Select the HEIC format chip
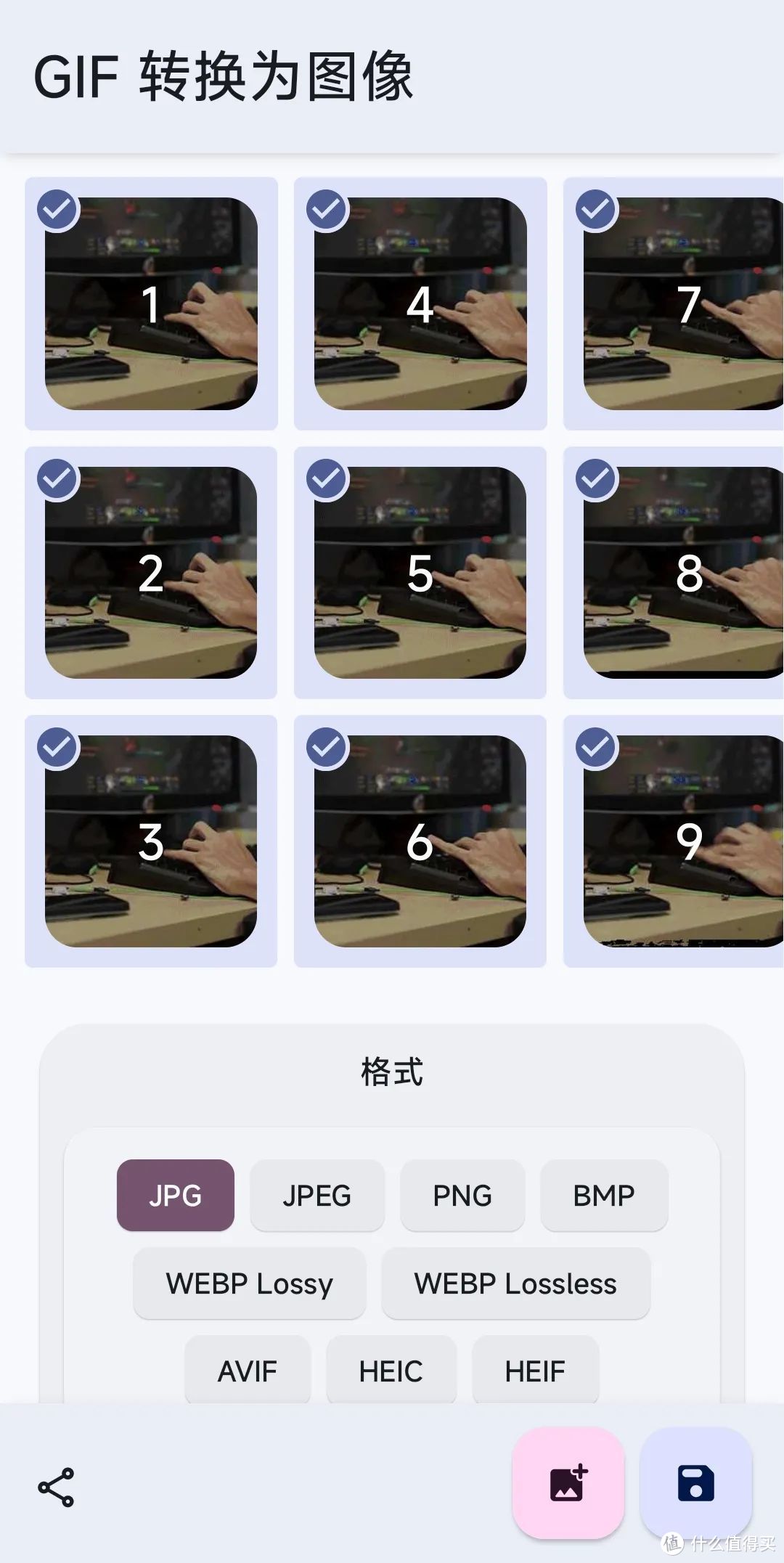Viewport: 784px width, 1563px height. click(x=391, y=1371)
